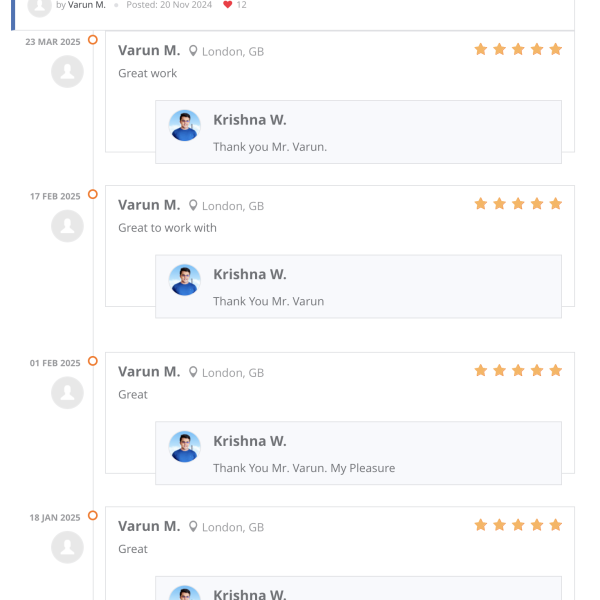
Task: Open Varun M. profile on 18 Jan 2025 review
Action: (x=149, y=526)
